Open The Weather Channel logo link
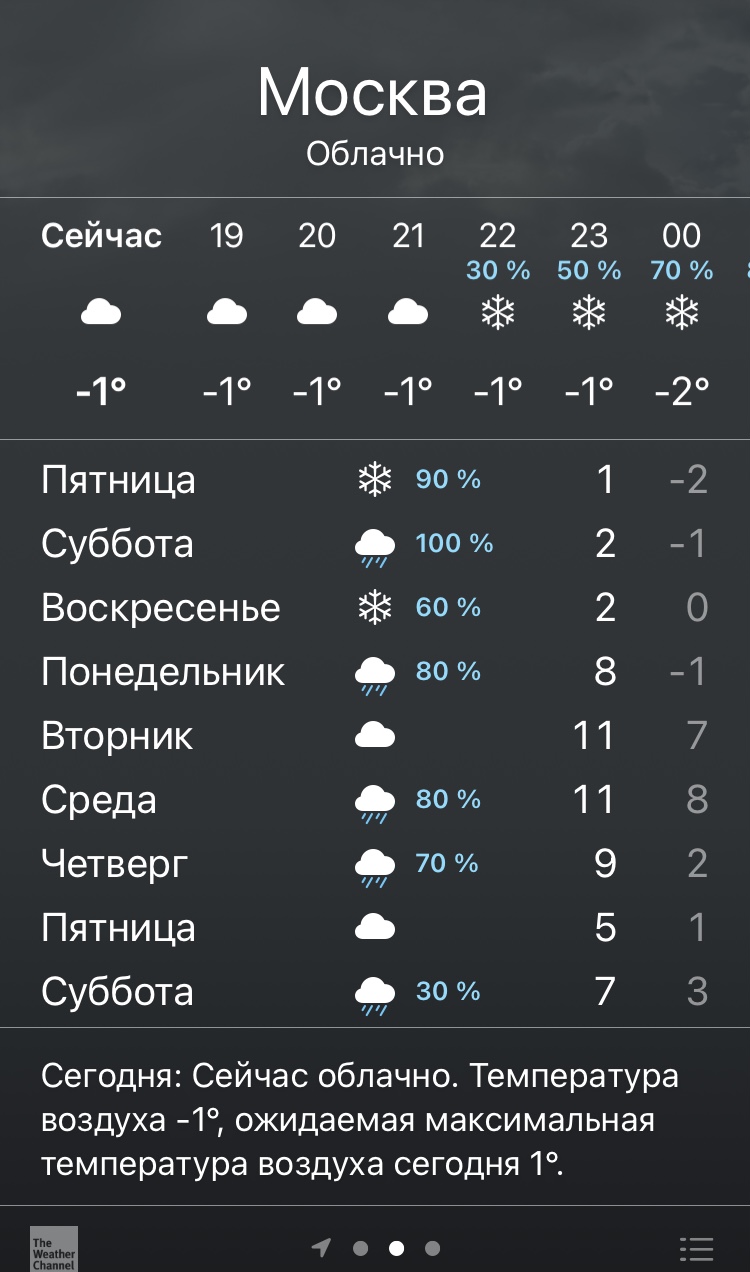The width and height of the screenshot is (750, 1272). click(53, 1249)
